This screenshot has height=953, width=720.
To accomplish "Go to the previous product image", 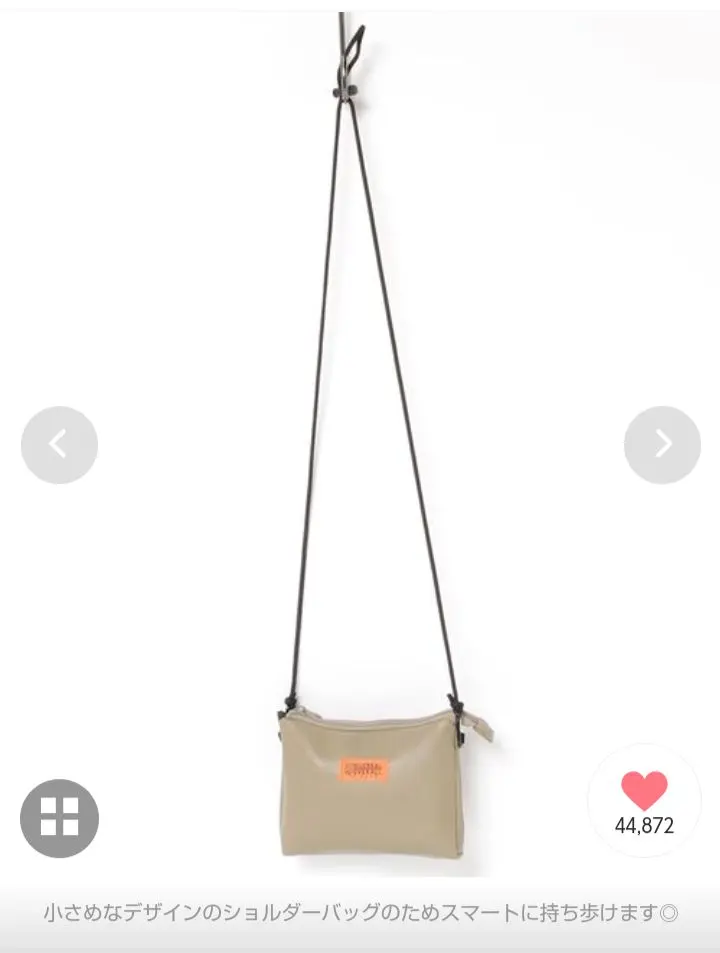I will [59, 445].
